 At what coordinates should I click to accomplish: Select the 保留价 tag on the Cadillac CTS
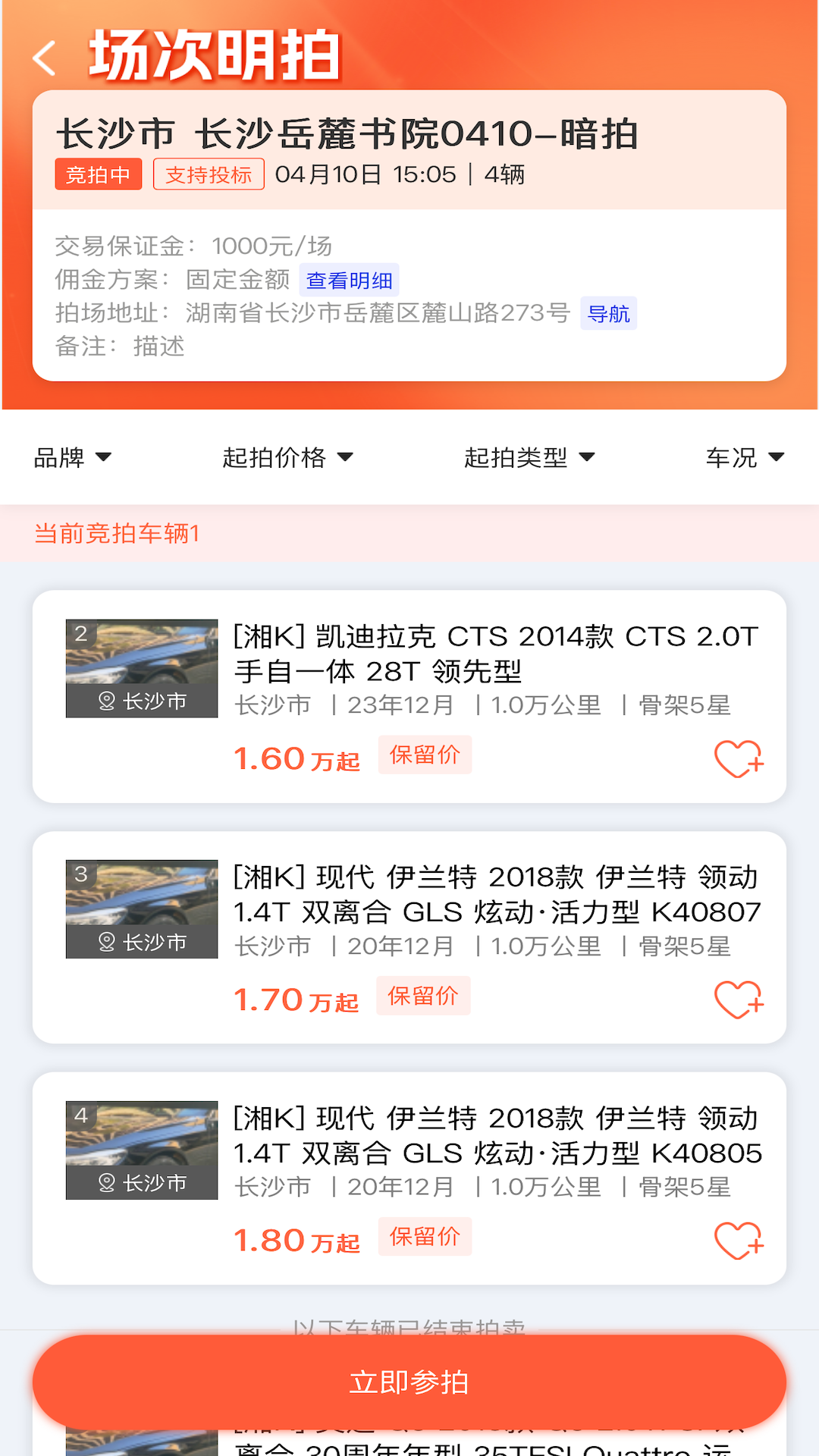click(x=425, y=755)
